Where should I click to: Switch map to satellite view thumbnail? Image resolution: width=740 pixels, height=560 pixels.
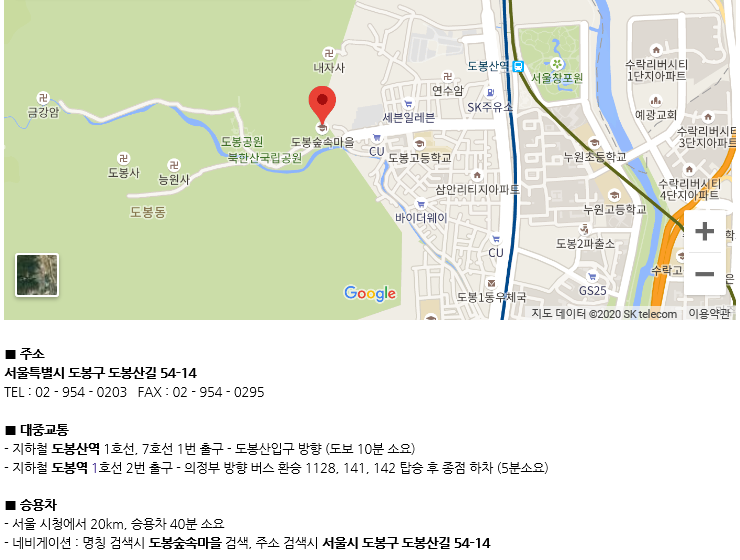tap(37, 275)
